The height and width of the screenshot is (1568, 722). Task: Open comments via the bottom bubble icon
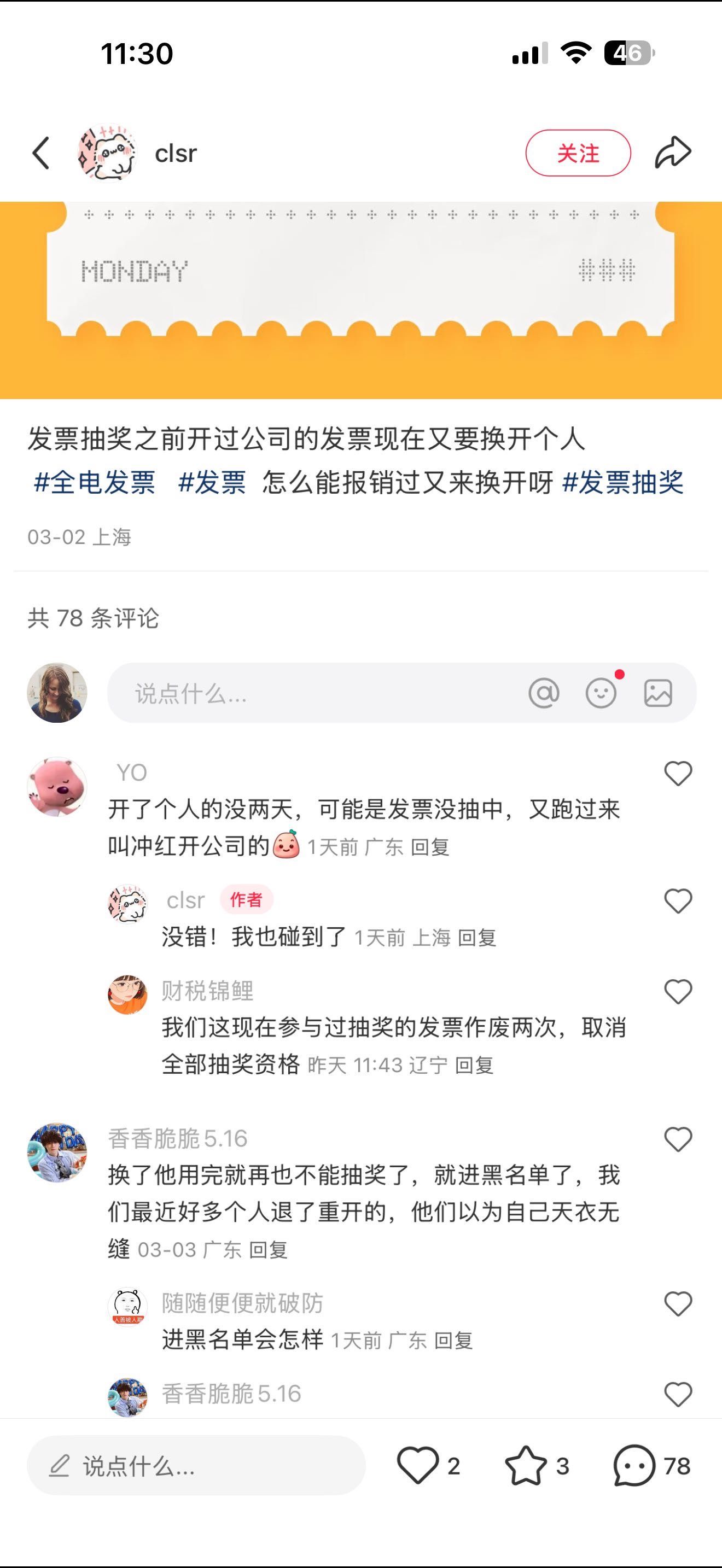634,1466
